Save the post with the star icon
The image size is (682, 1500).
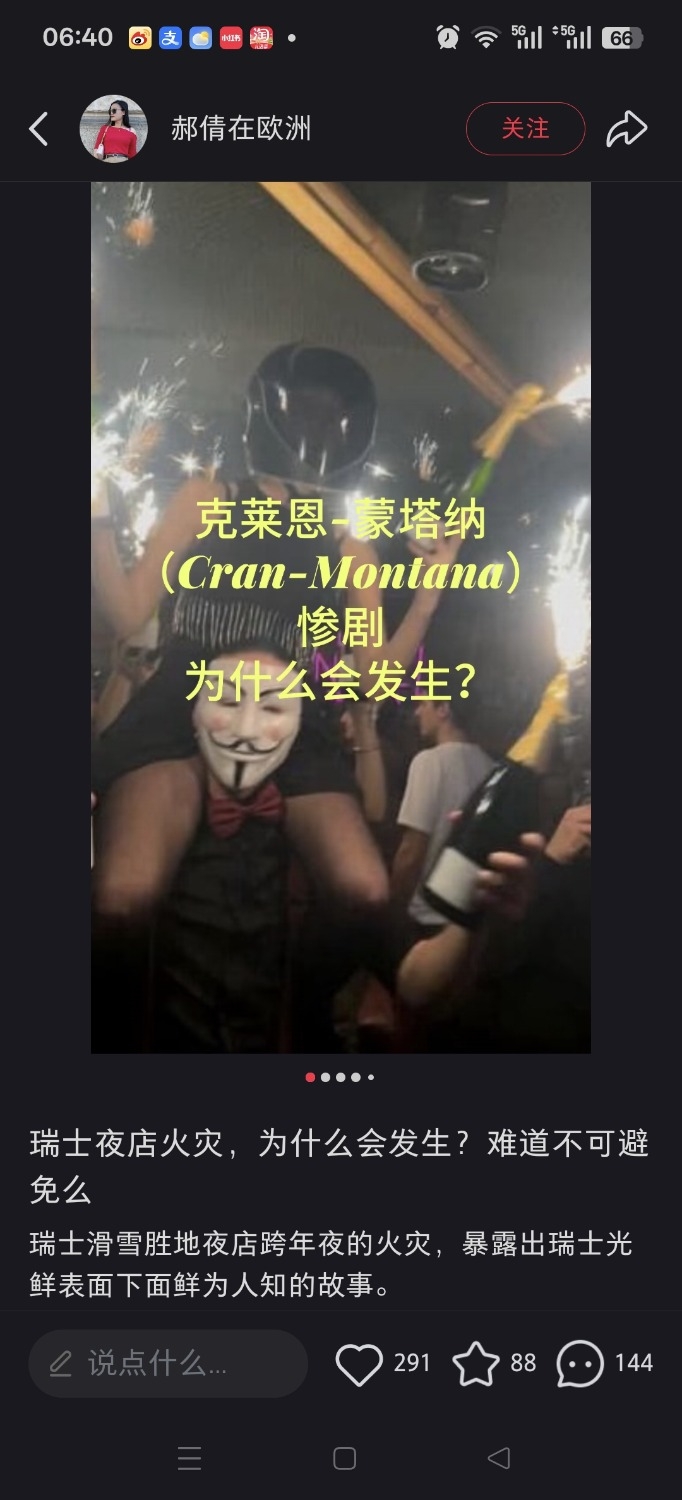pyautogui.click(x=476, y=1364)
